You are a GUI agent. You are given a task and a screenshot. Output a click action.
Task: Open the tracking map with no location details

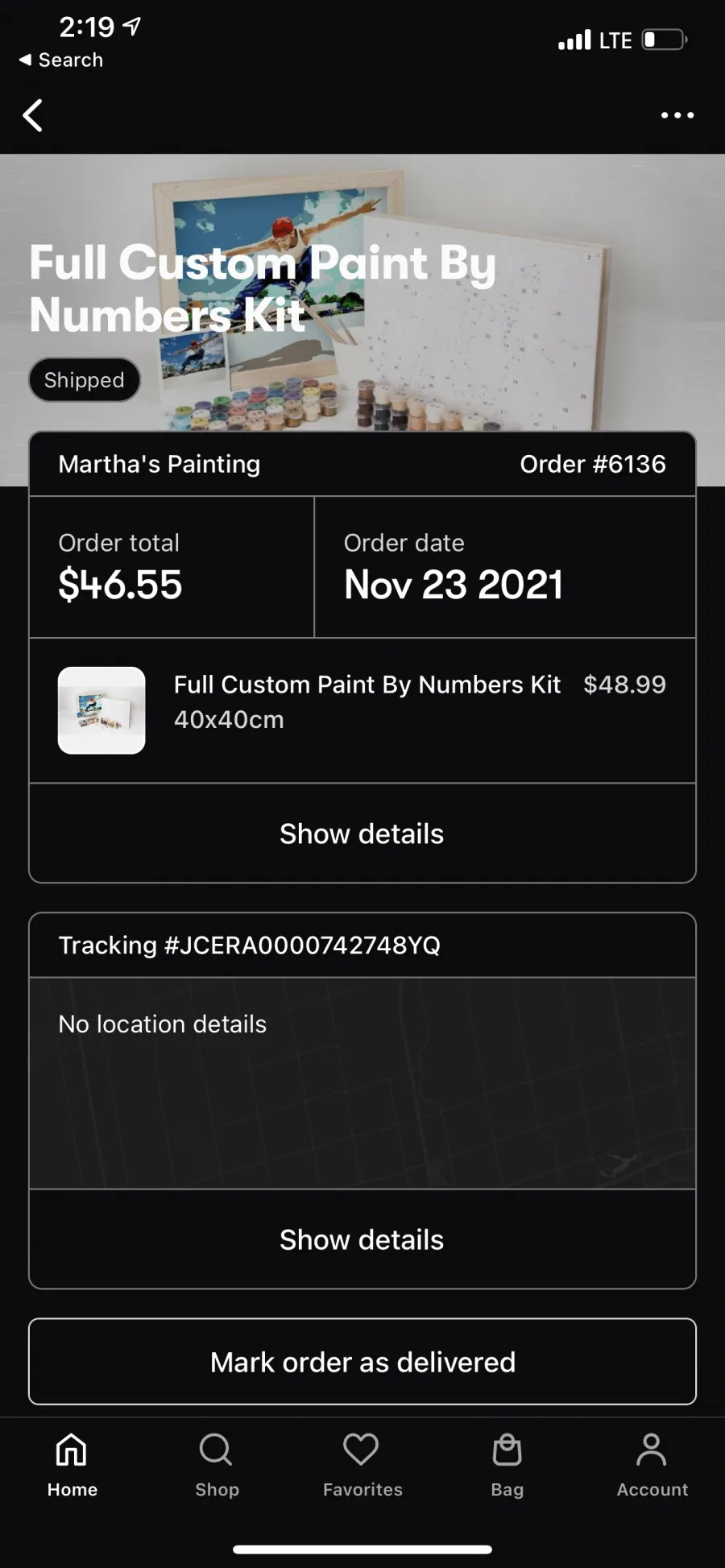point(362,1083)
